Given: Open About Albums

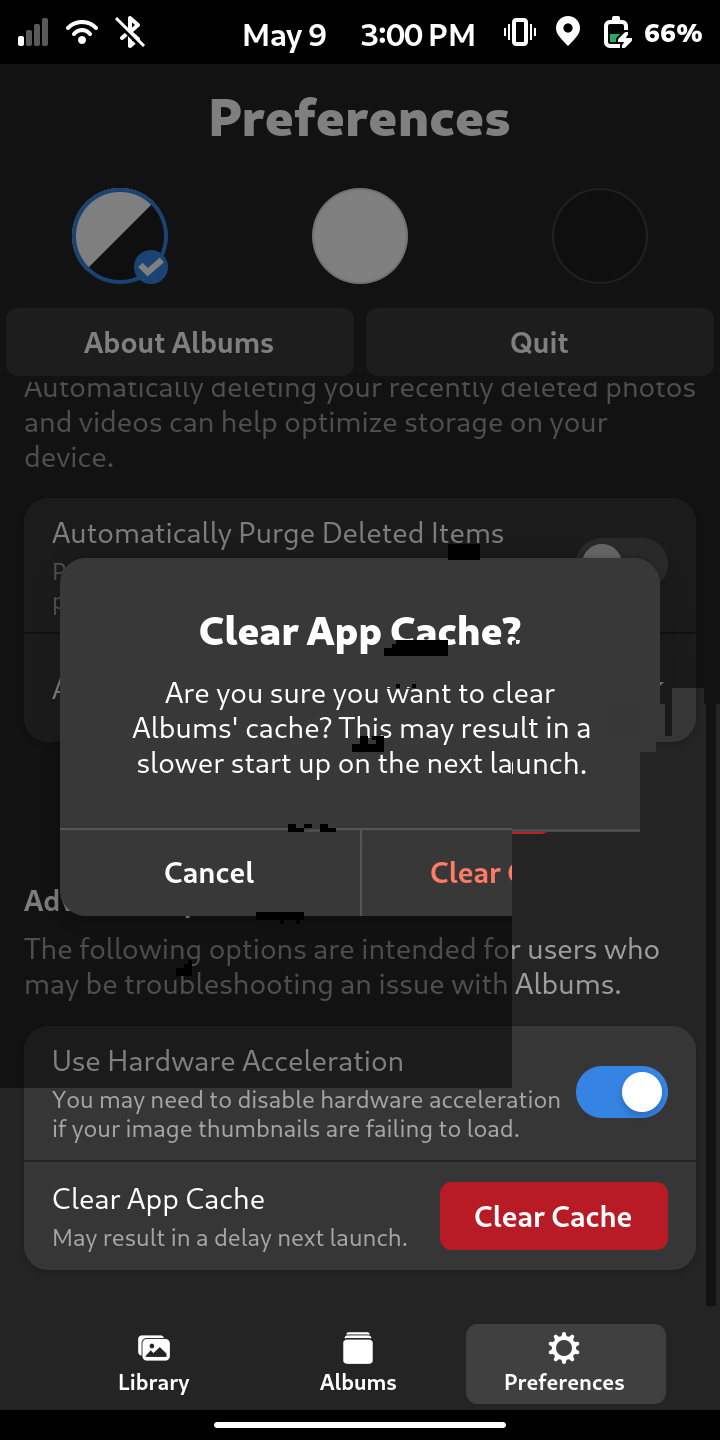Looking at the screenshot, I should pyautogui.click(x=179, y=342).
